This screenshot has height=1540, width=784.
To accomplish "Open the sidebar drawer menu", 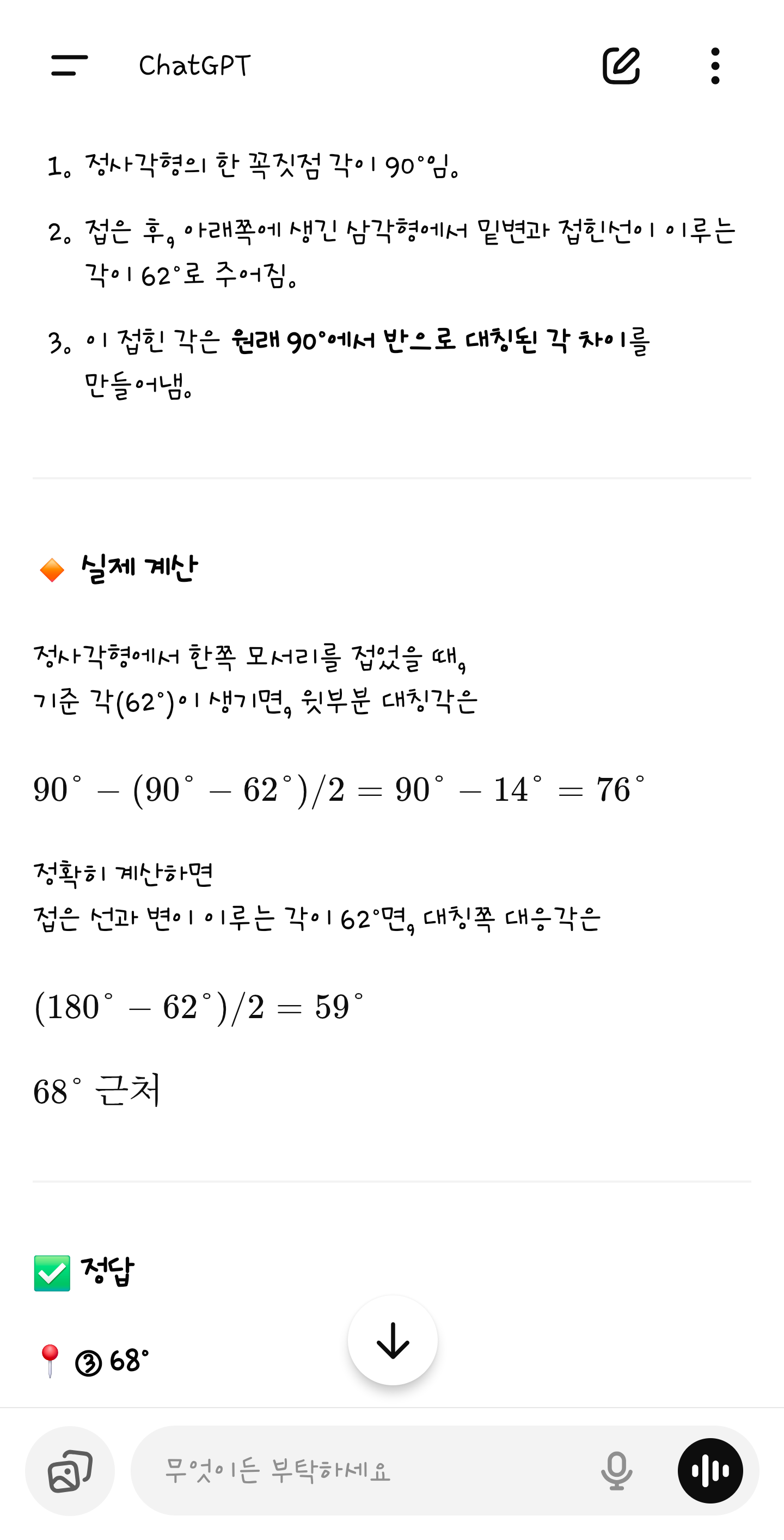I will coord(69,65).
